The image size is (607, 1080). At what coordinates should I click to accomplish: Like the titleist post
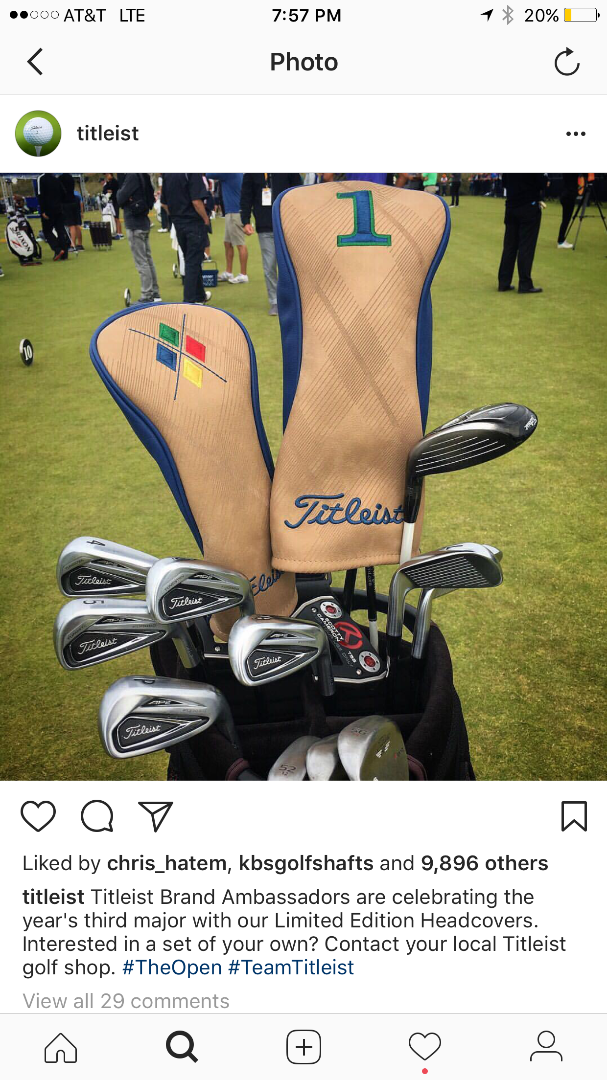pos(38,816)
